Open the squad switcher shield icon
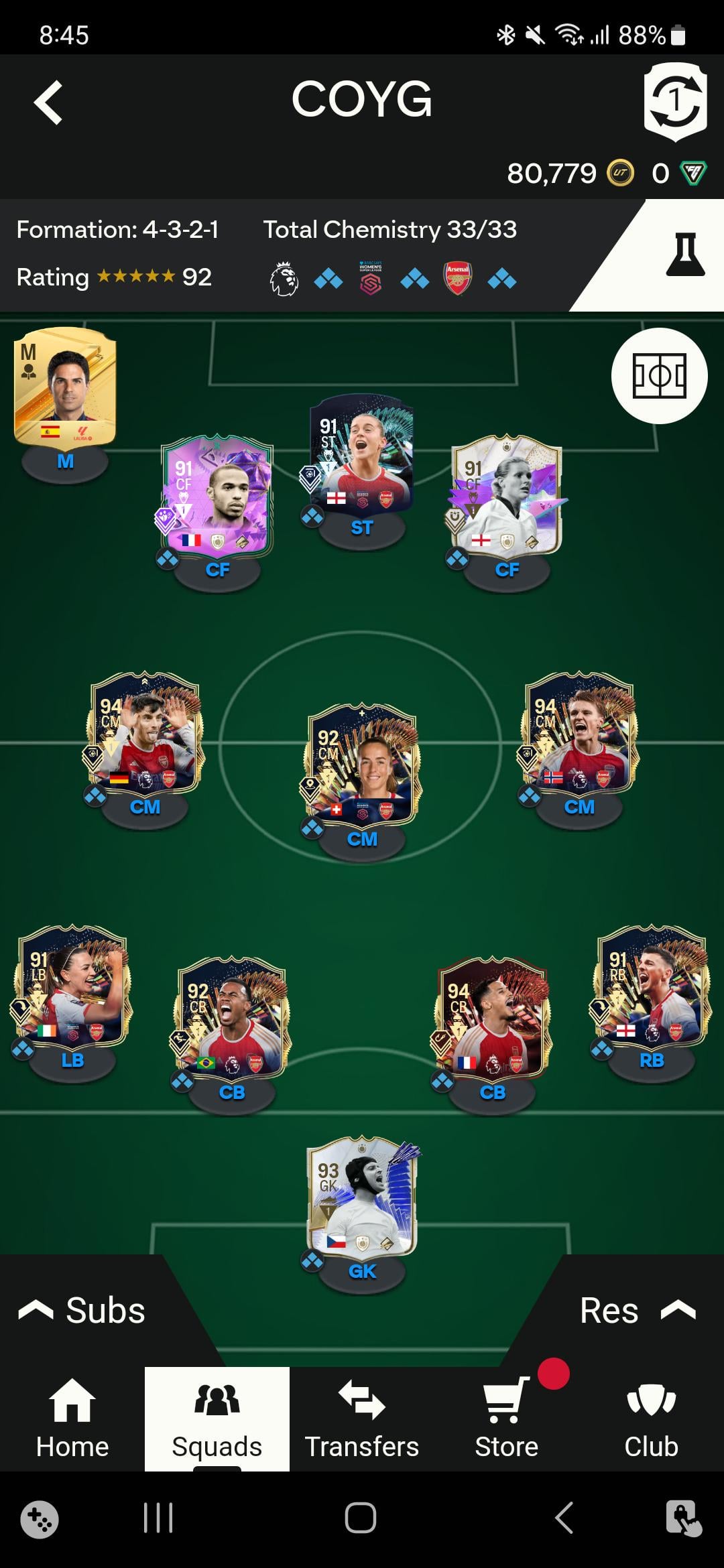724x1568 pixels. click(674, 101)
